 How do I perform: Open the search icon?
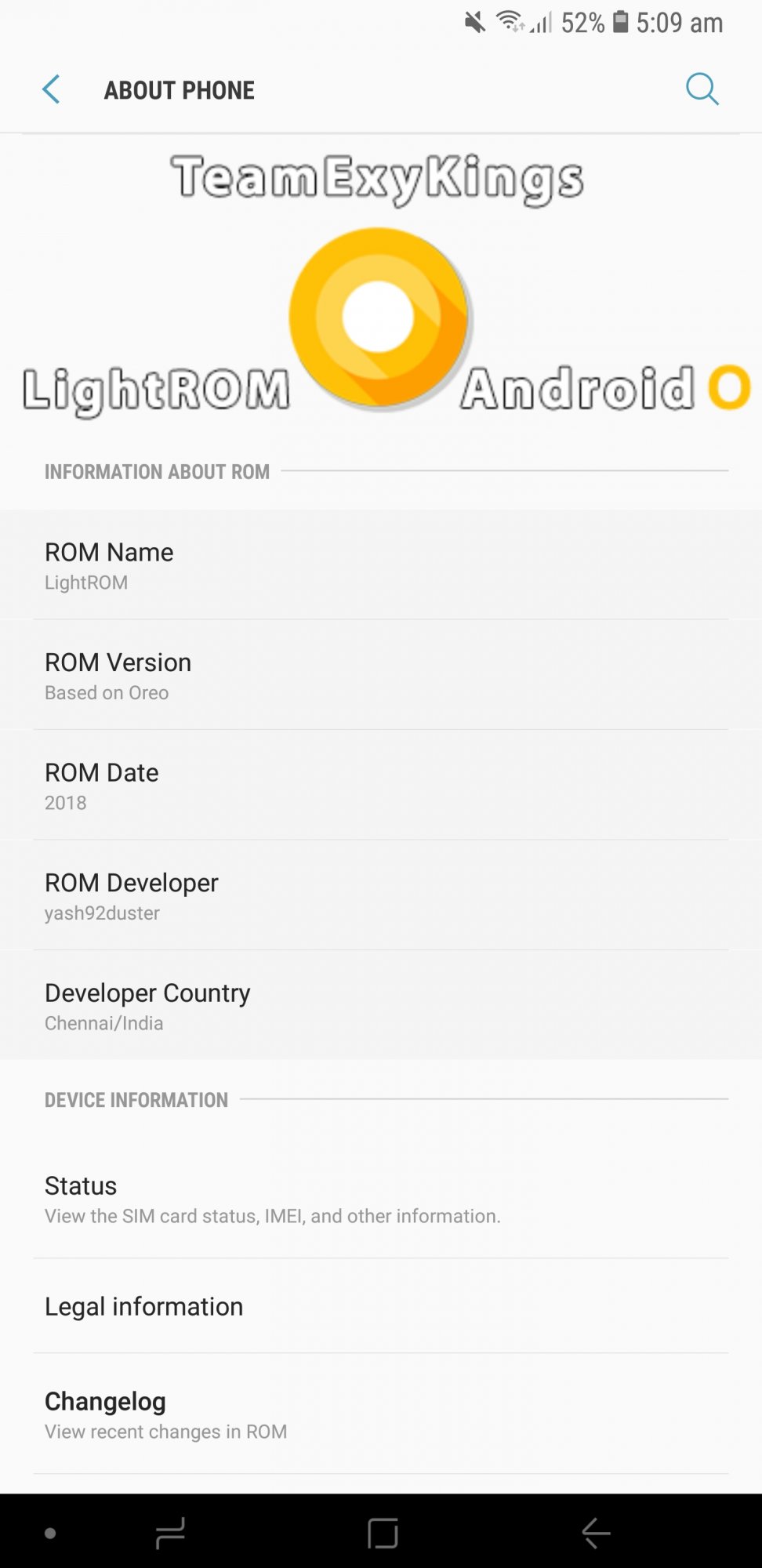702,89
